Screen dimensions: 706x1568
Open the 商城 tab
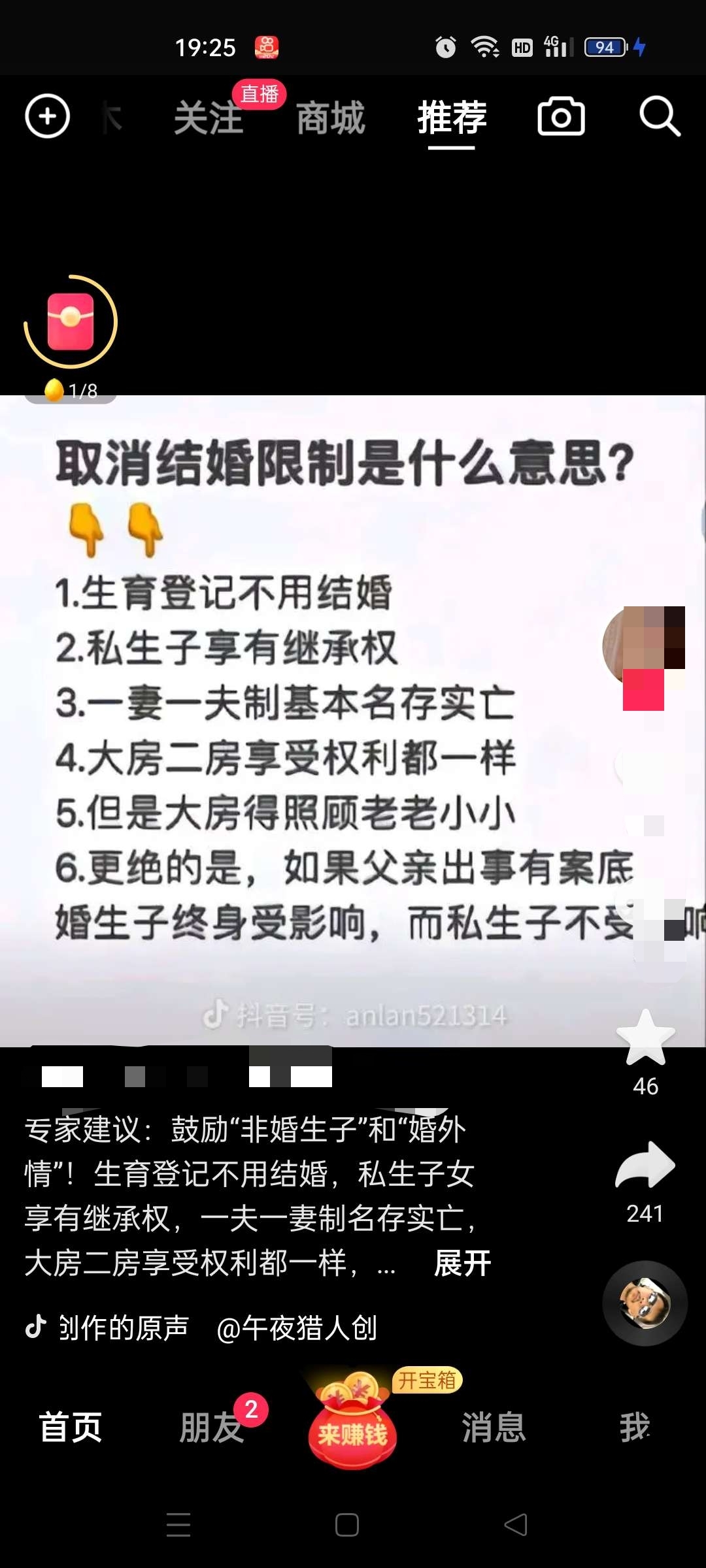pos(331,118)
